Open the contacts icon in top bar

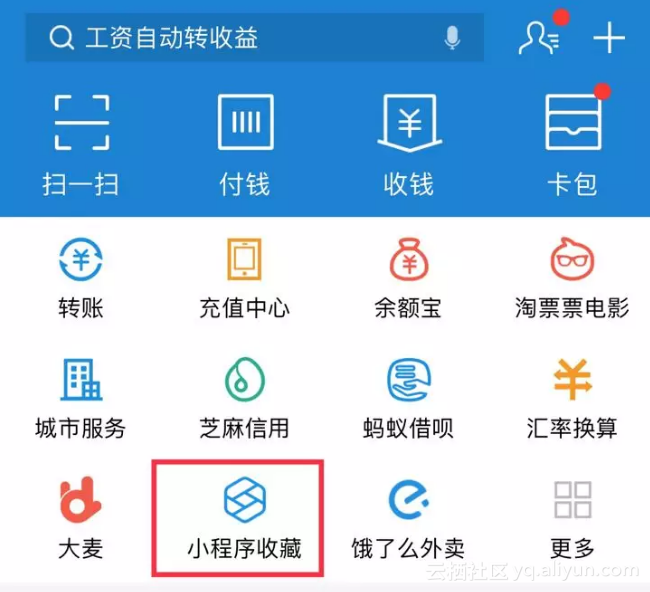tap(540, 39)
